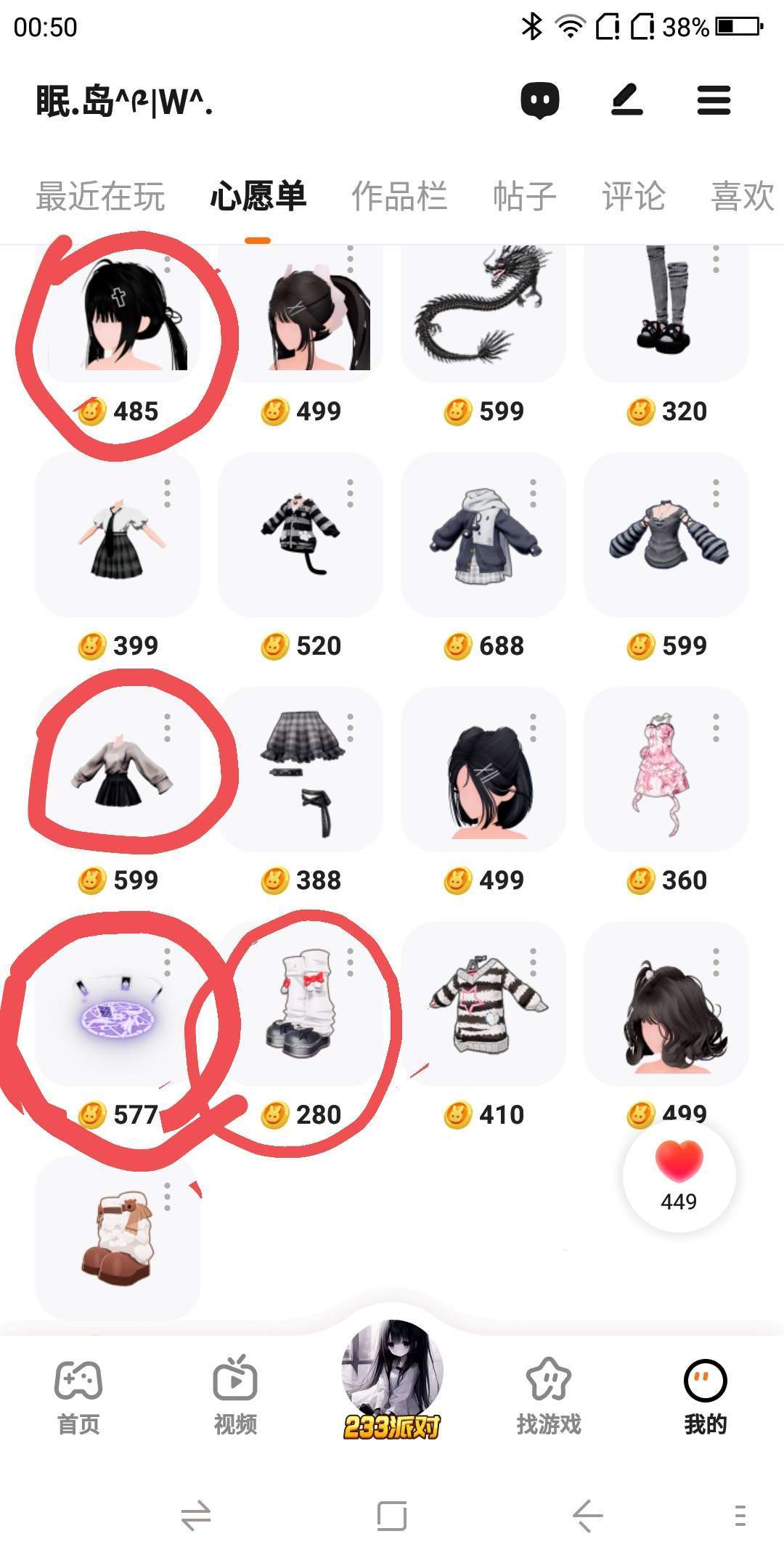This screenshot has width=784, height=1568.
Task: Switch to the 帖子 tab
Action: 524,197
